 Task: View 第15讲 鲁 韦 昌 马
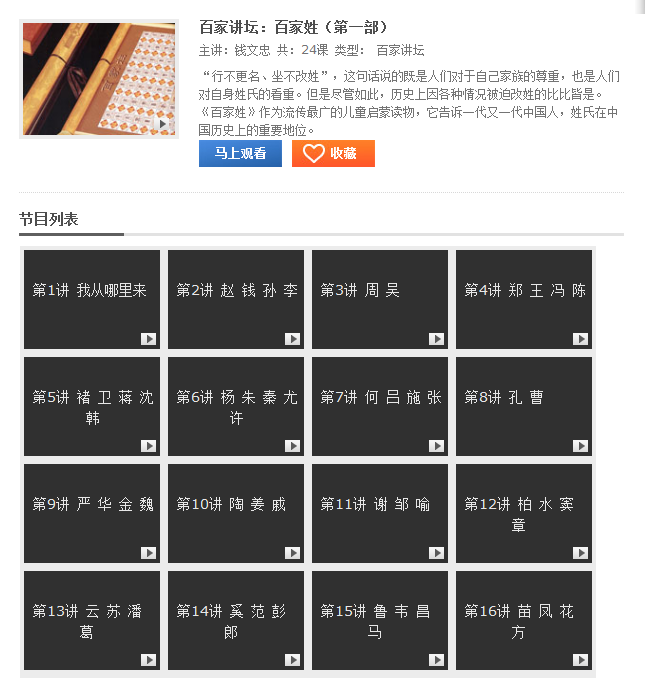(x=380, y=620)
